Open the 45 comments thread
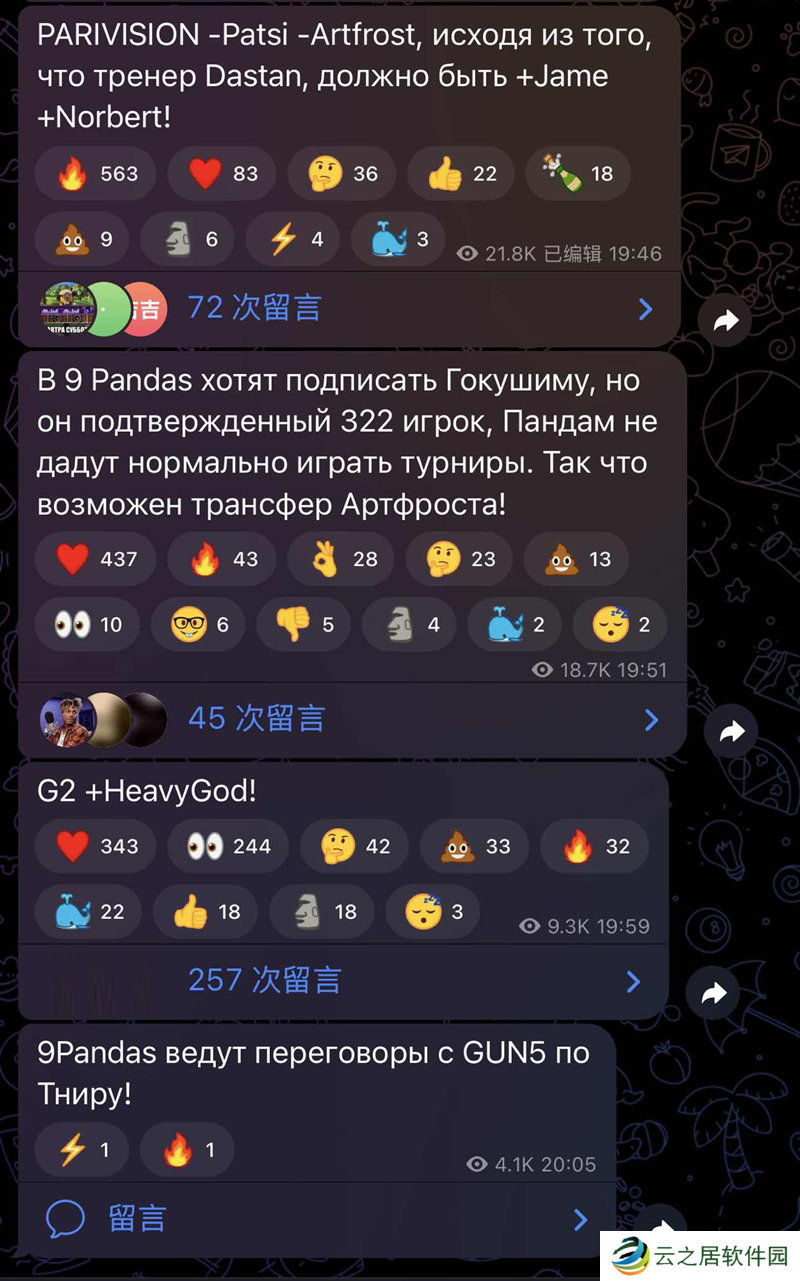 click(x=257, y=718)
